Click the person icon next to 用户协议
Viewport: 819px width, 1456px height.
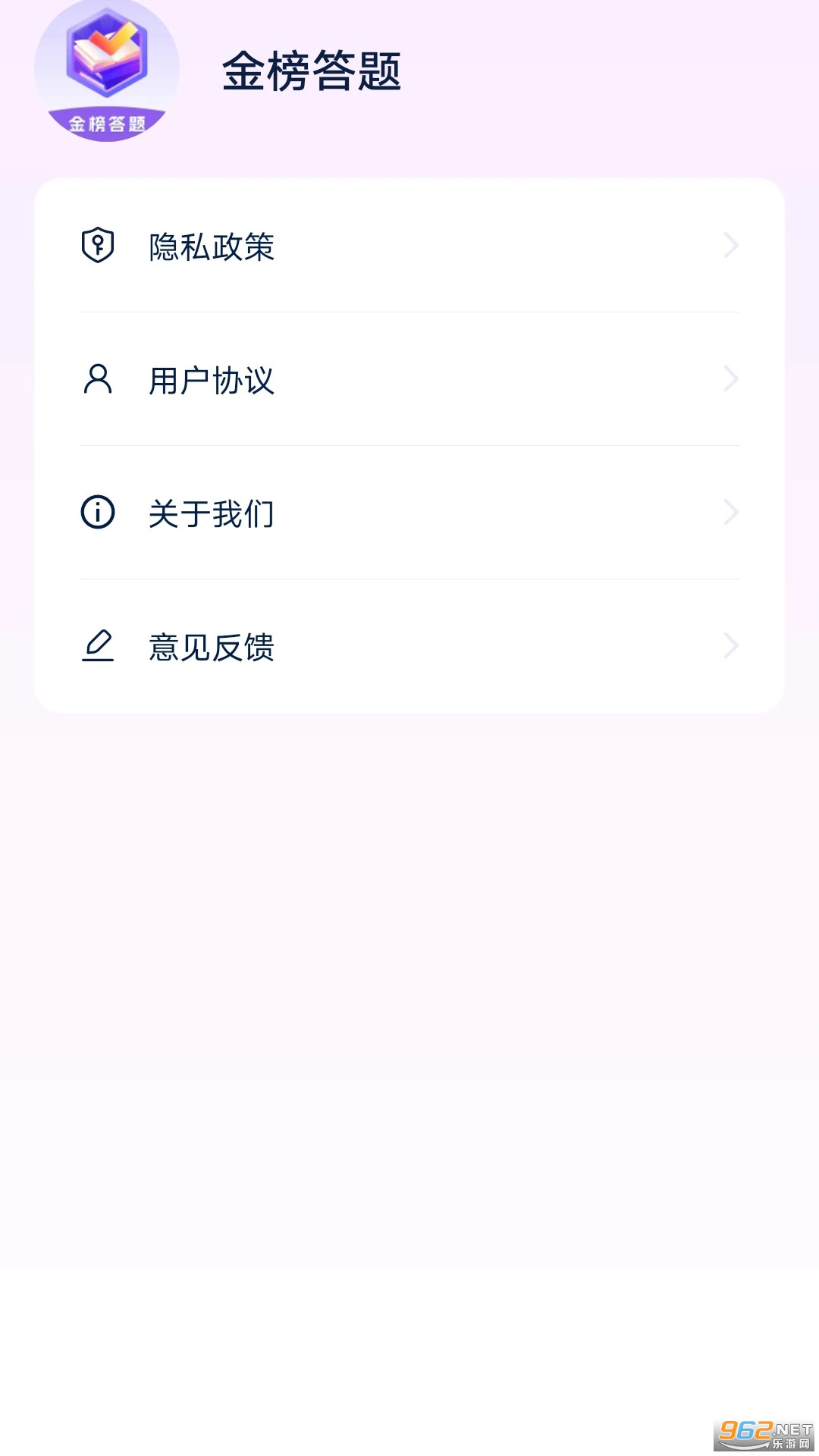(97, 379)
